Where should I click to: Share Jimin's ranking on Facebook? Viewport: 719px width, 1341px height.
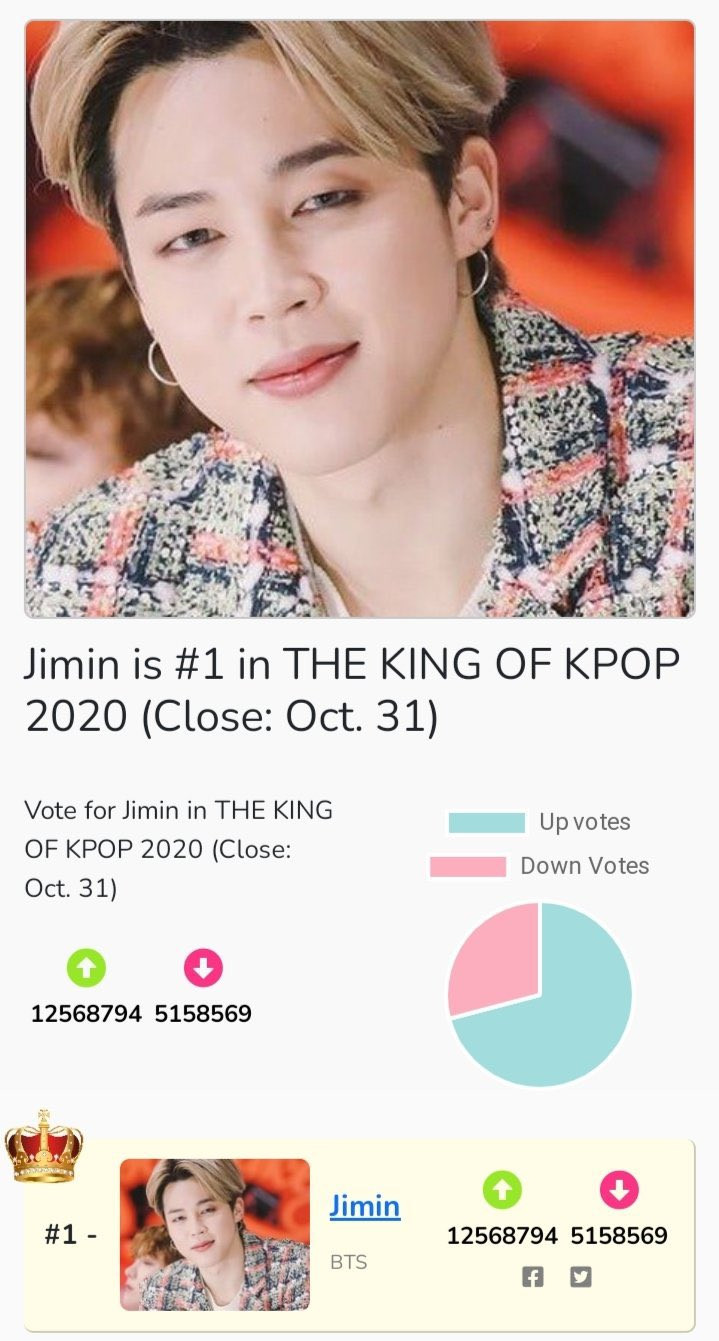[533, 1276]
